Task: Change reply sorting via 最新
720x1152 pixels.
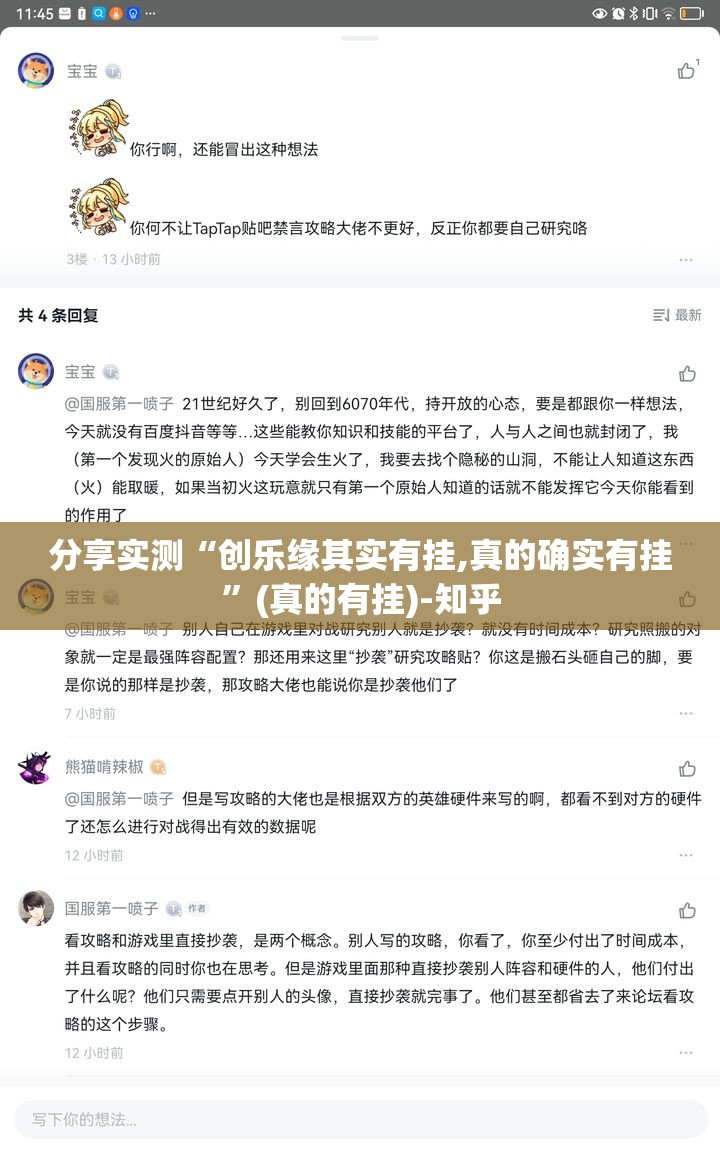Action: tap(677, 315)
